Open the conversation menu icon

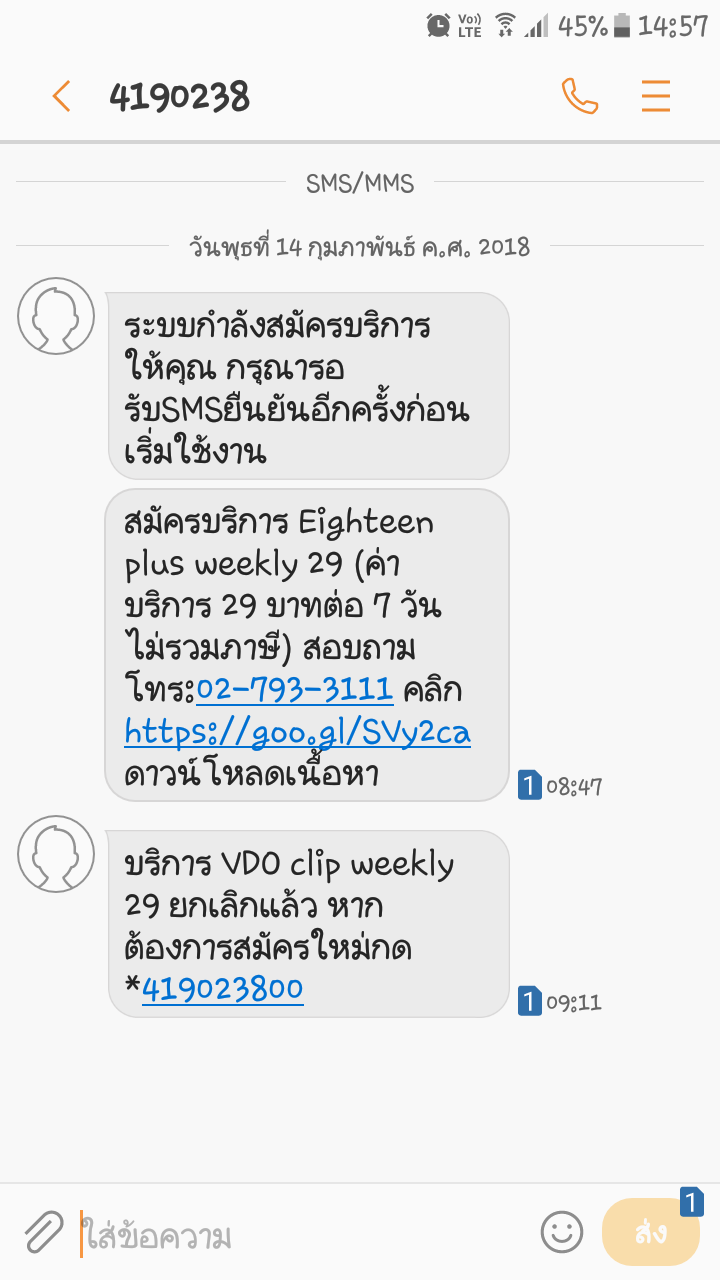pos(656,97)
